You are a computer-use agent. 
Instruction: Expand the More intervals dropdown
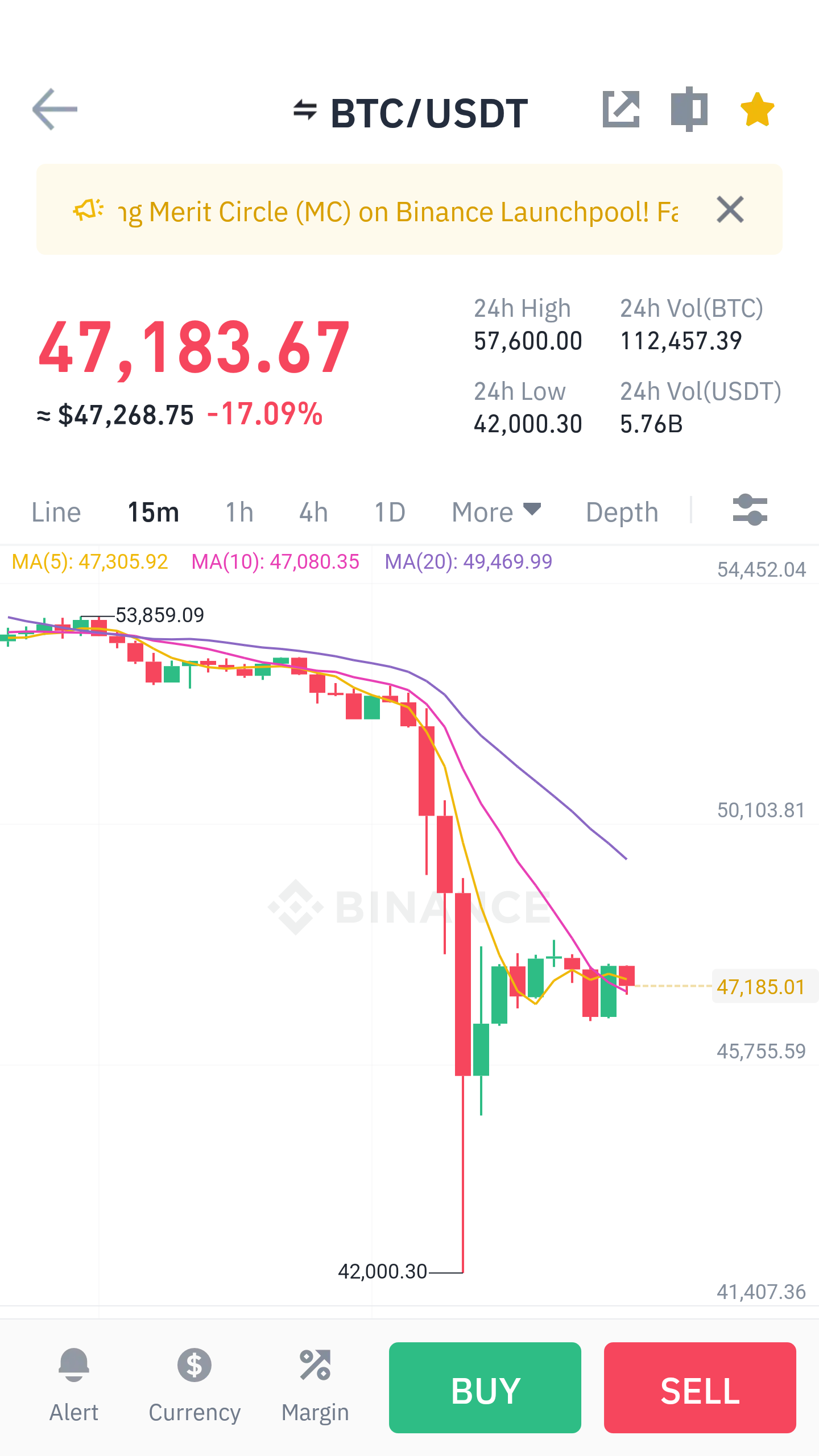496,512
